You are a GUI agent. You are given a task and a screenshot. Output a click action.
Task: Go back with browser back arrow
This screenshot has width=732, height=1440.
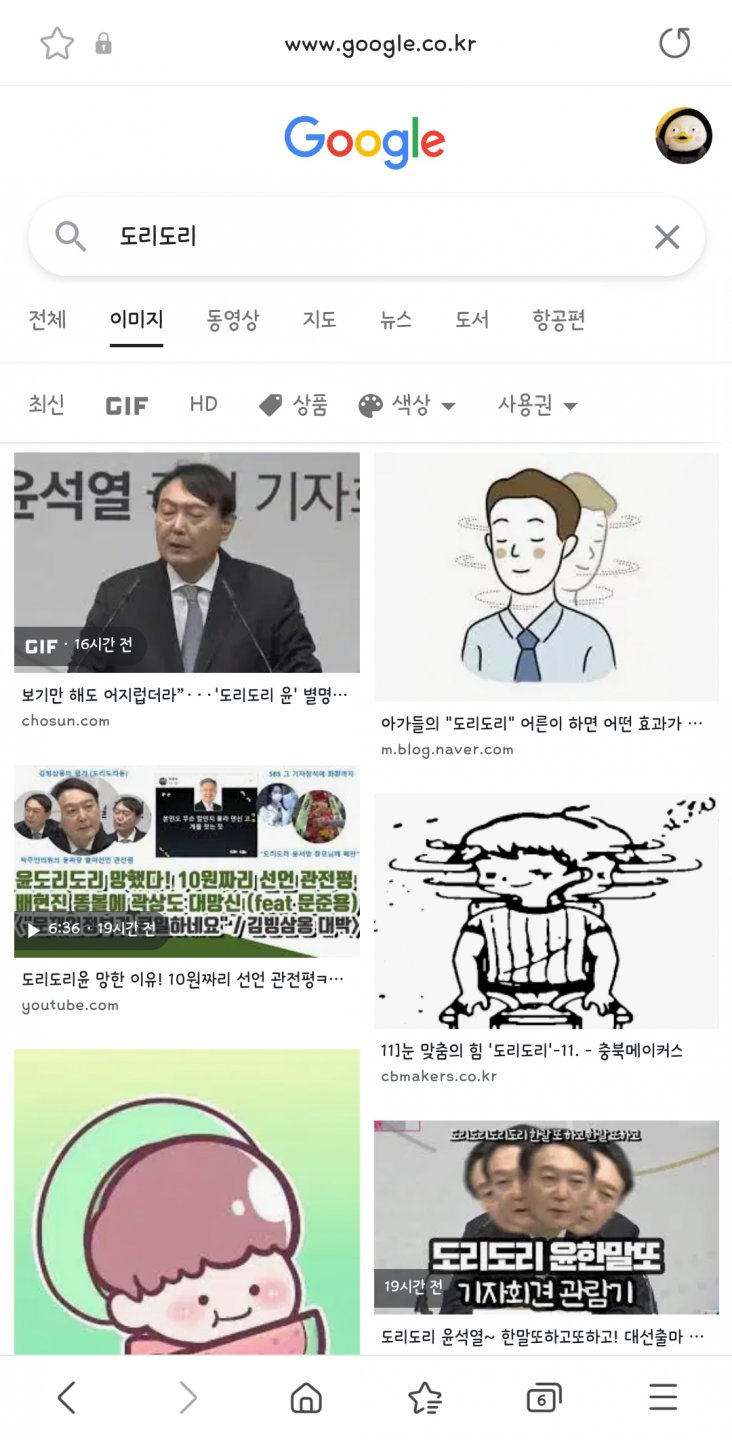click(x=66, y=1397)
